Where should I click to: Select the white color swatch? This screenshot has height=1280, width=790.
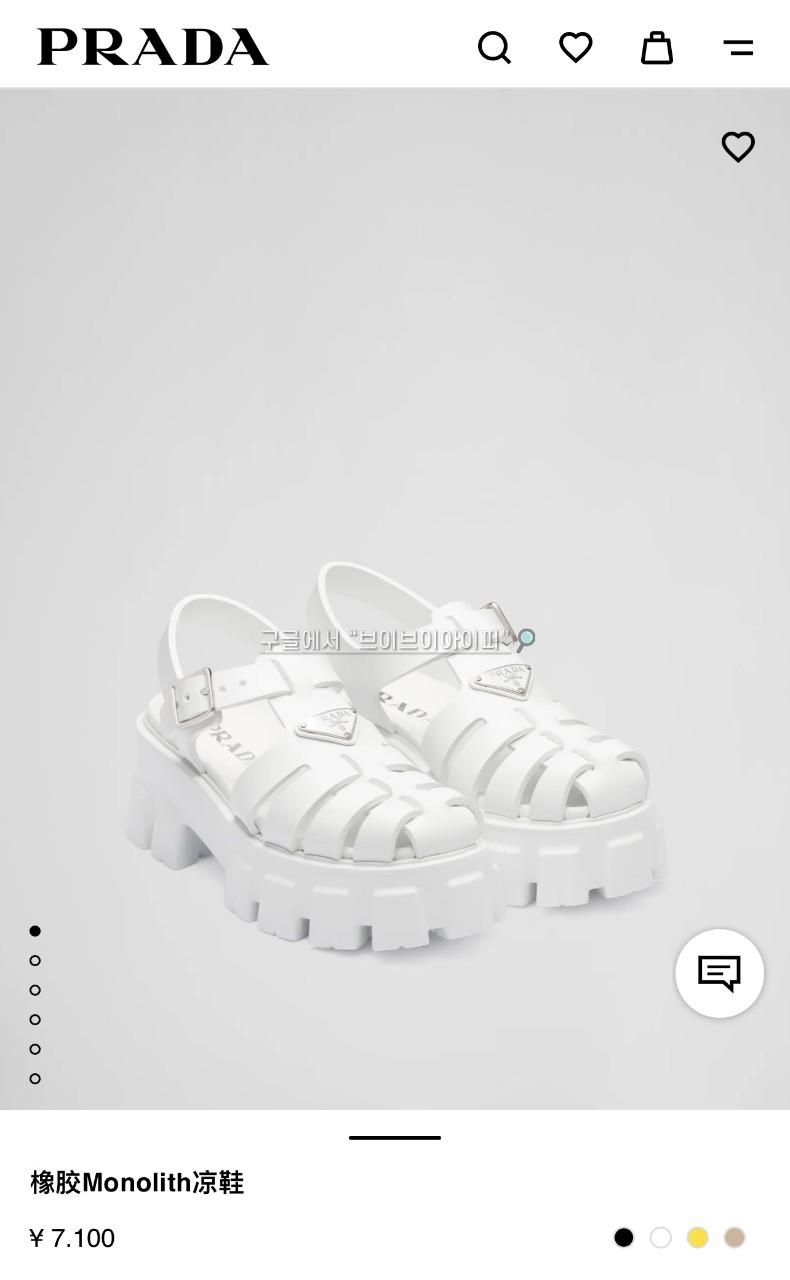pos(661,1238)
